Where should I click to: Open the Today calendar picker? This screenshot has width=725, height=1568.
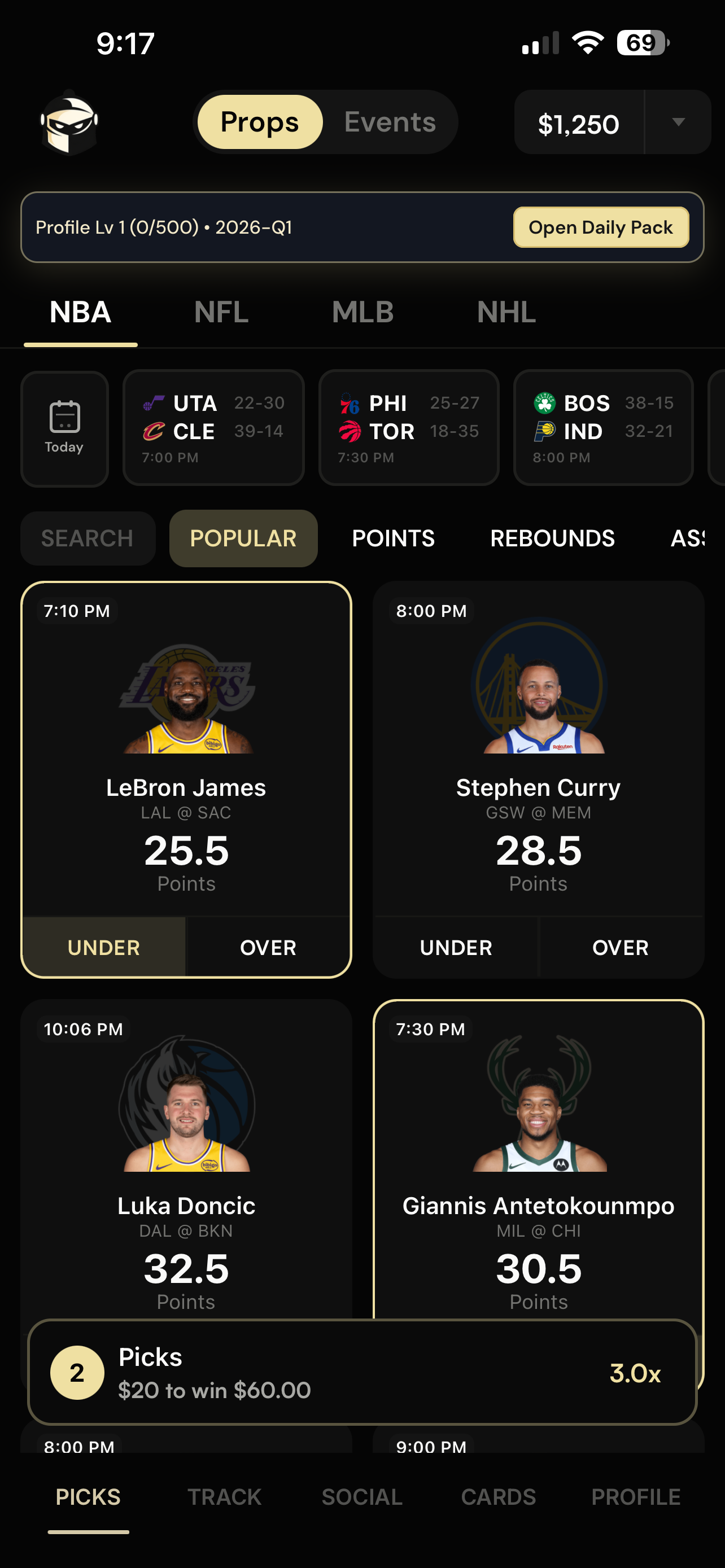(64, 428)
